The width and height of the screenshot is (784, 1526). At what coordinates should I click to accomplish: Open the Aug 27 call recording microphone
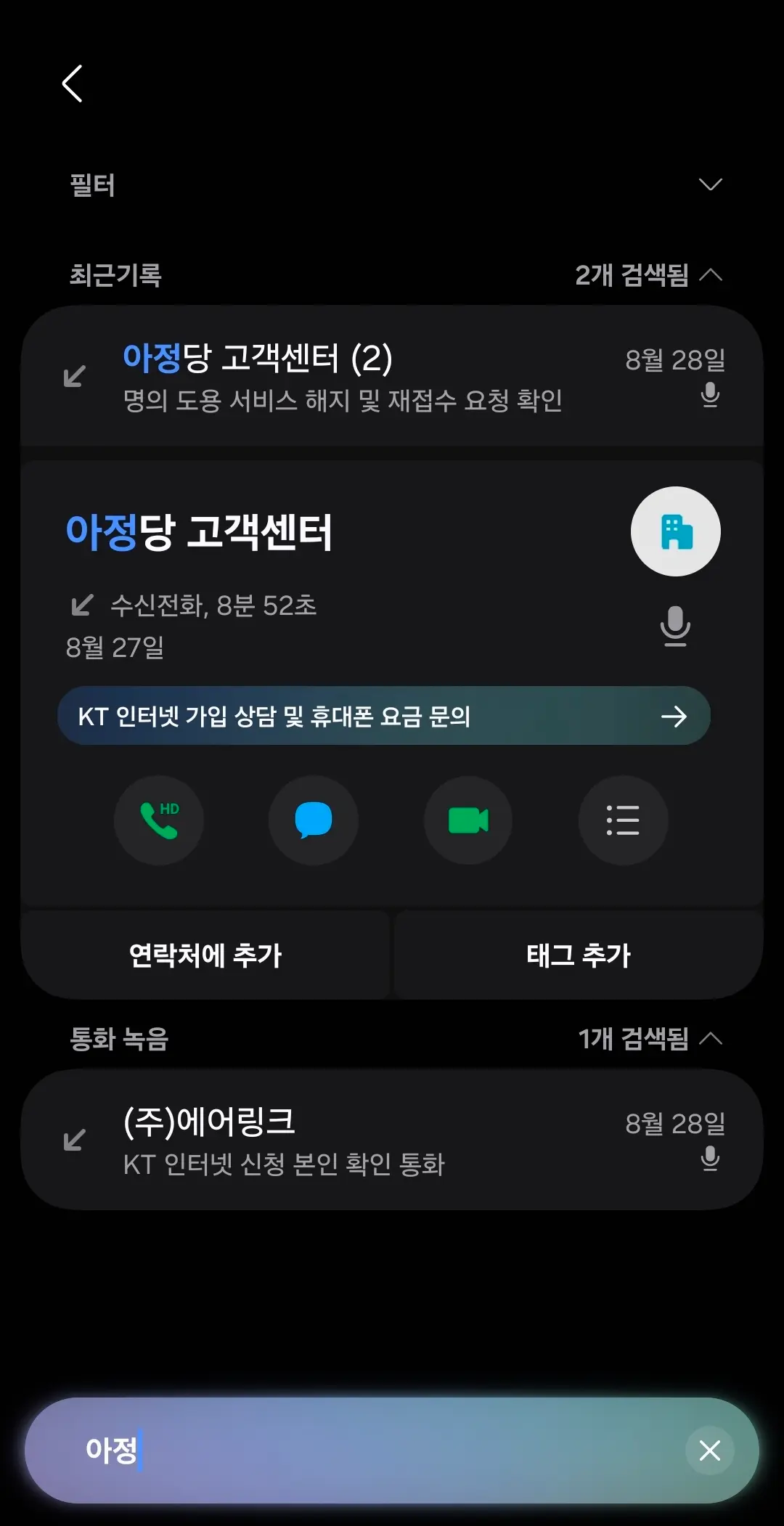(675, 626)
